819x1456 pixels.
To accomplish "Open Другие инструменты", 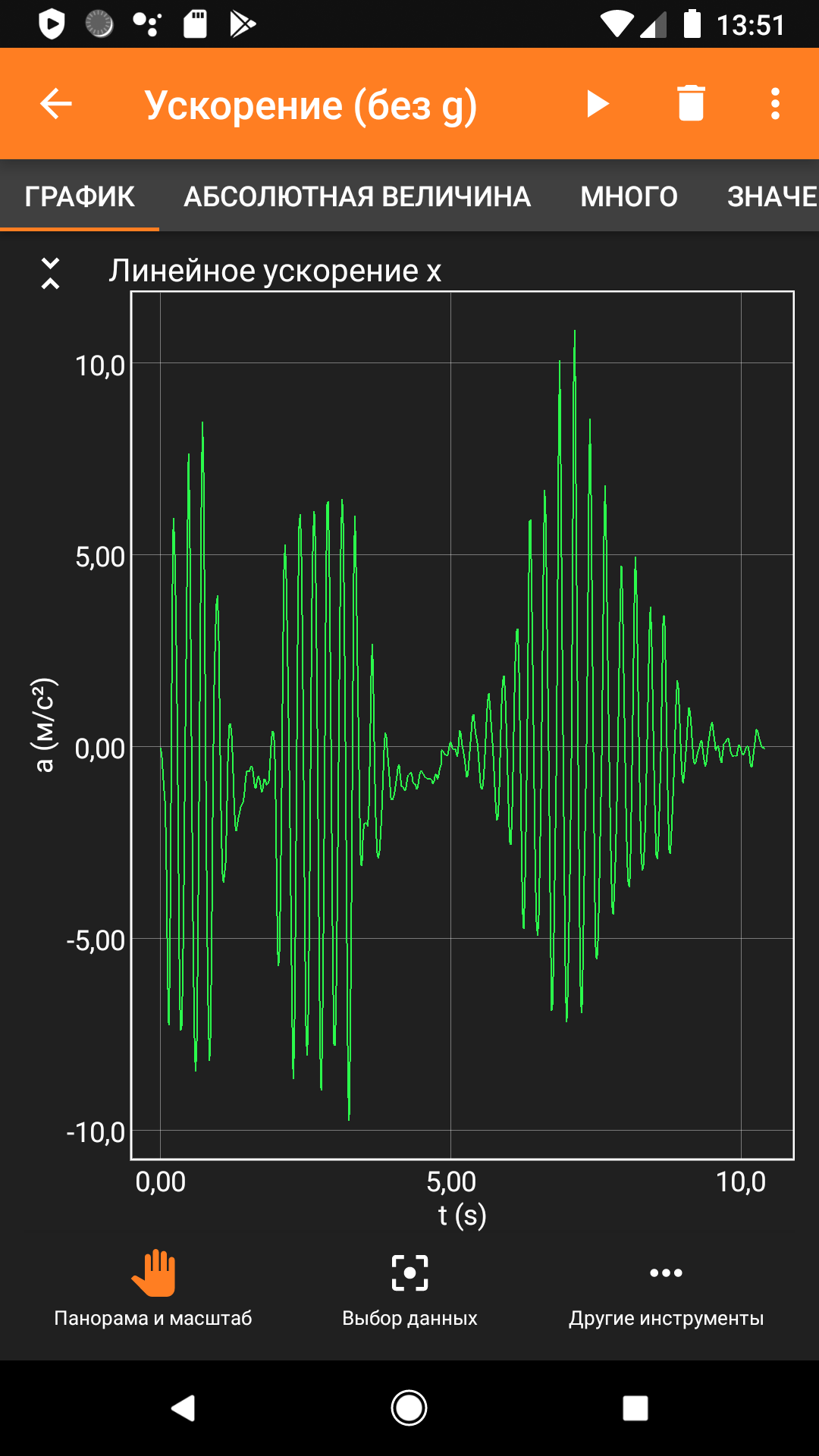I will pyautogui.click(x=666, y=1289).
